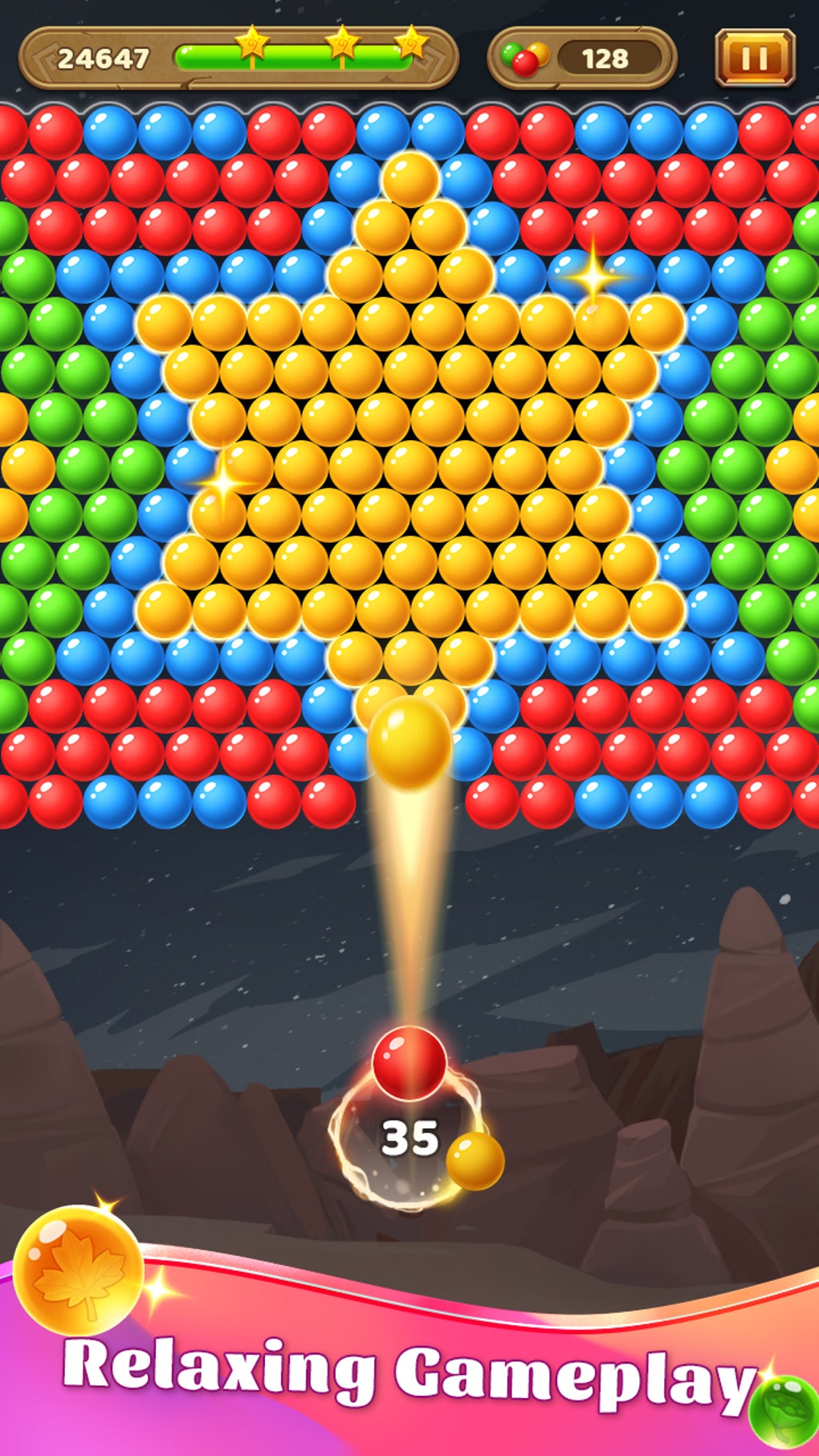Tap the red bubble in the launcher
The image size is (819, 1456).
click(x=409, y=1062)
